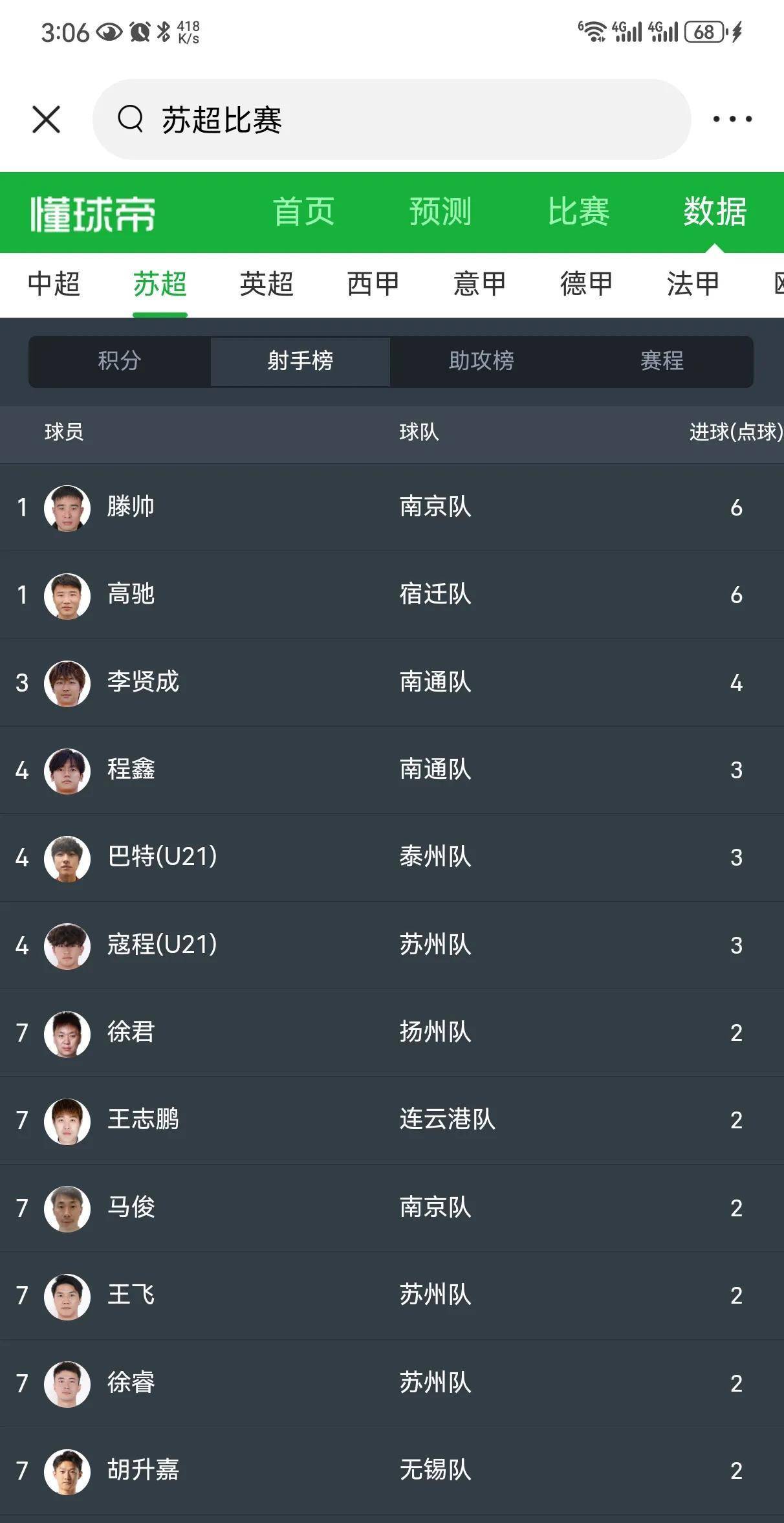Screen dimensions: 784x1523
Task: Close the 苏超比赛 search page
Action: click(x=46, y=120)
